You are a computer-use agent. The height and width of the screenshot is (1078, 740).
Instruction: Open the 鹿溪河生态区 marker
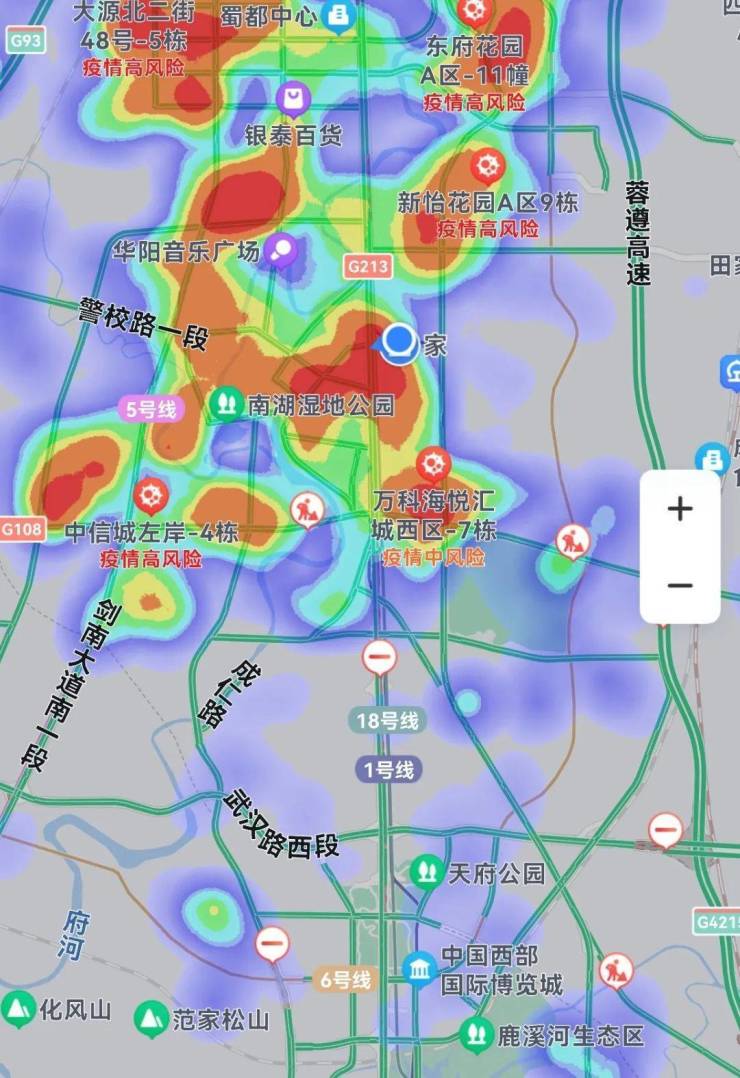coord(477,1035)
